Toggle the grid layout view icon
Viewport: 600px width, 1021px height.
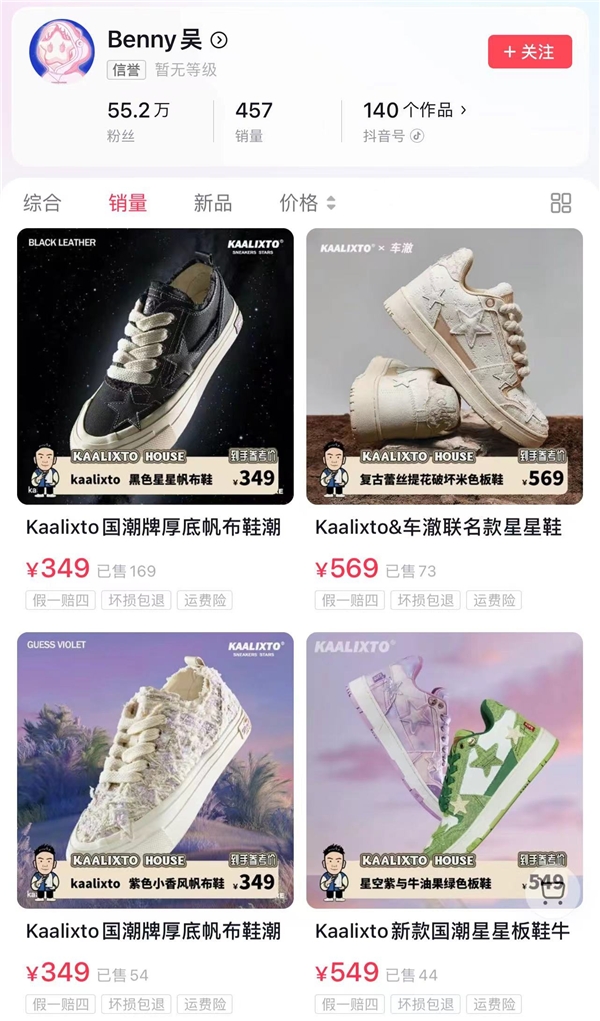561,203
